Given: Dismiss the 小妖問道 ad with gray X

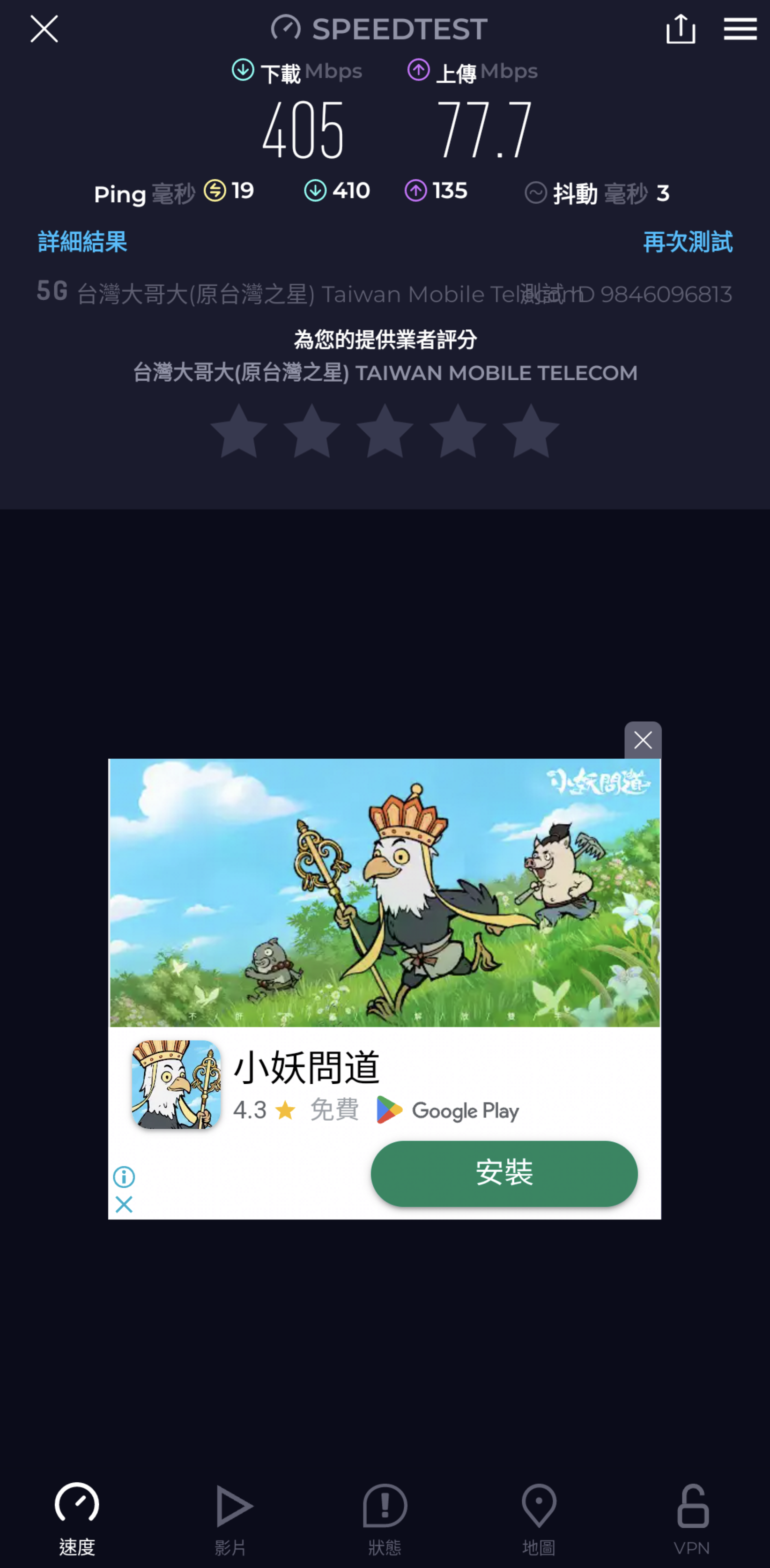Looking at the screenshot, I should pyautogui.click(x=643, y=740).
